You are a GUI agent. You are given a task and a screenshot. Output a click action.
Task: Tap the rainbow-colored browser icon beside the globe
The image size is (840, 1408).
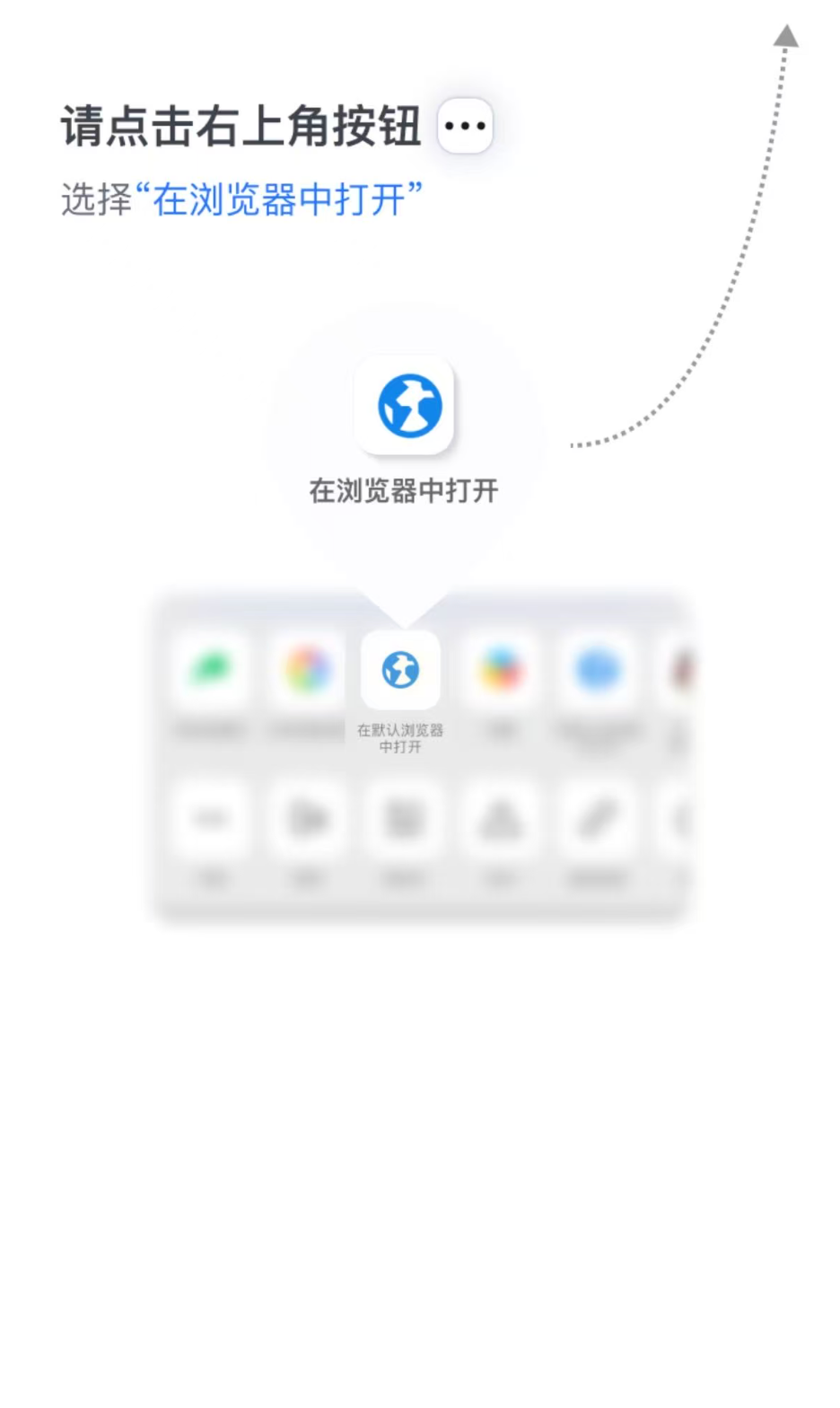501,670
